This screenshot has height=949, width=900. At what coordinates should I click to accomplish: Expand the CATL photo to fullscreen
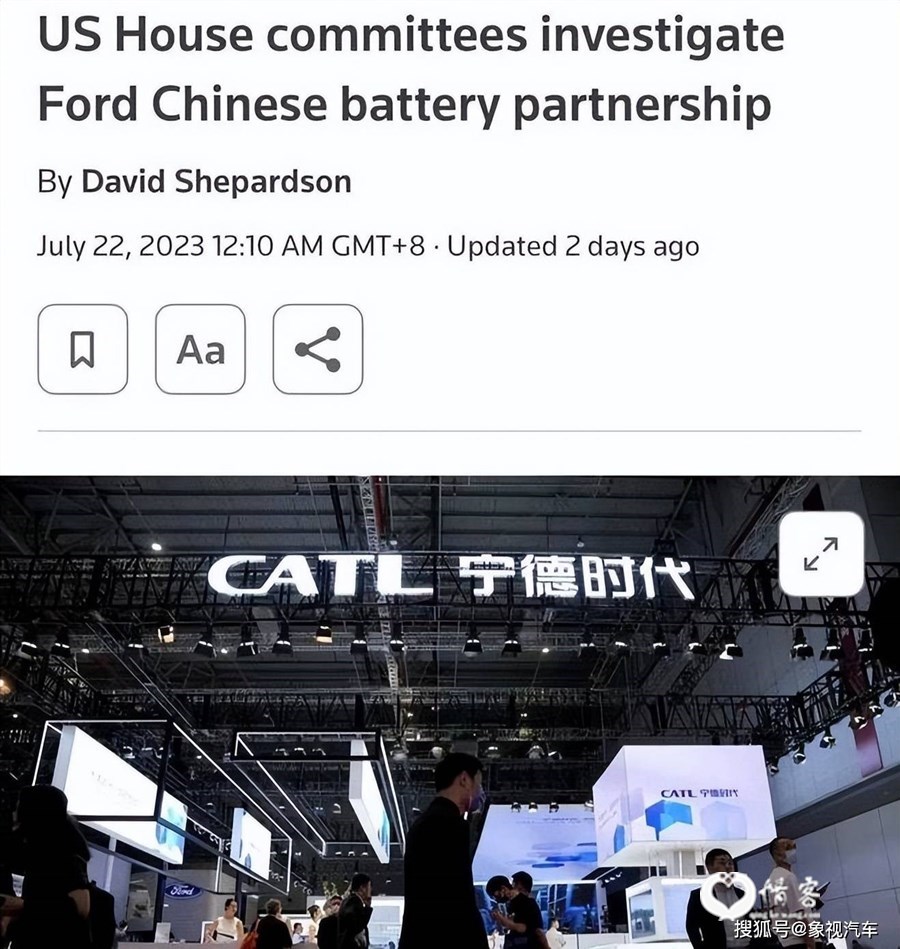pyautogui.click(x=820, y=553)
